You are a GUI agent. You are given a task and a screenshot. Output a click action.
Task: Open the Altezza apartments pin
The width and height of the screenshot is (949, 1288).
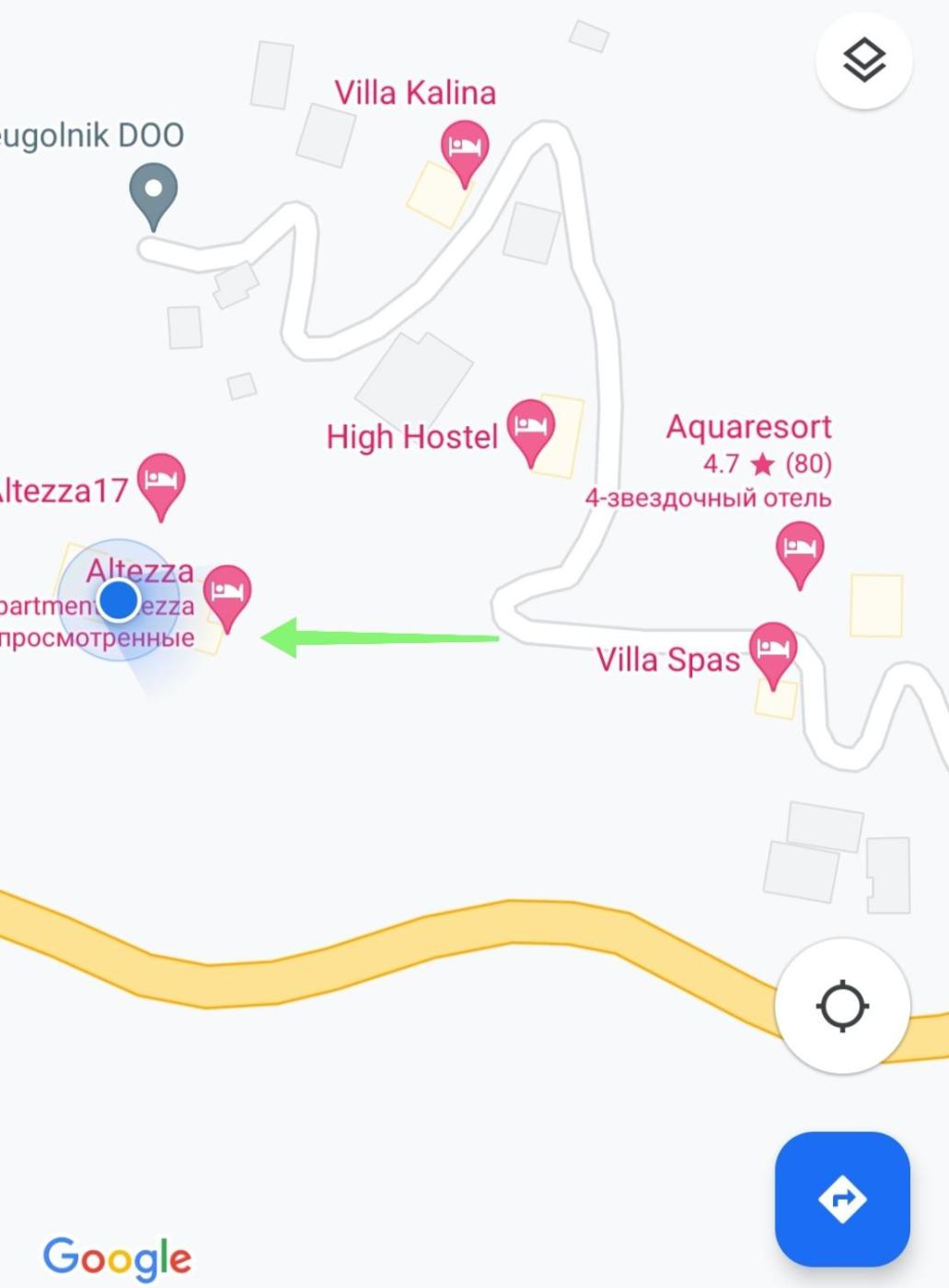tap(226, 593)
